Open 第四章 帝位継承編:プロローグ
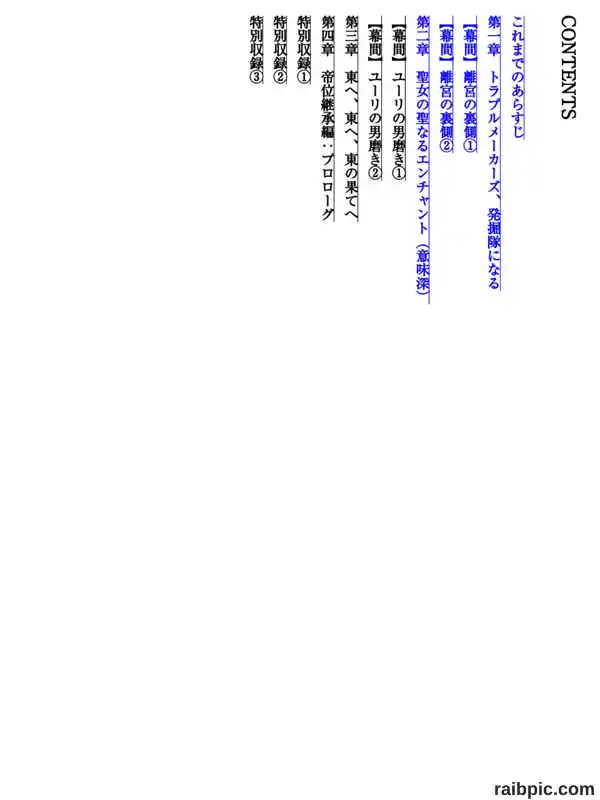Screen dimensions: 600x800 [x=328, y=118]
